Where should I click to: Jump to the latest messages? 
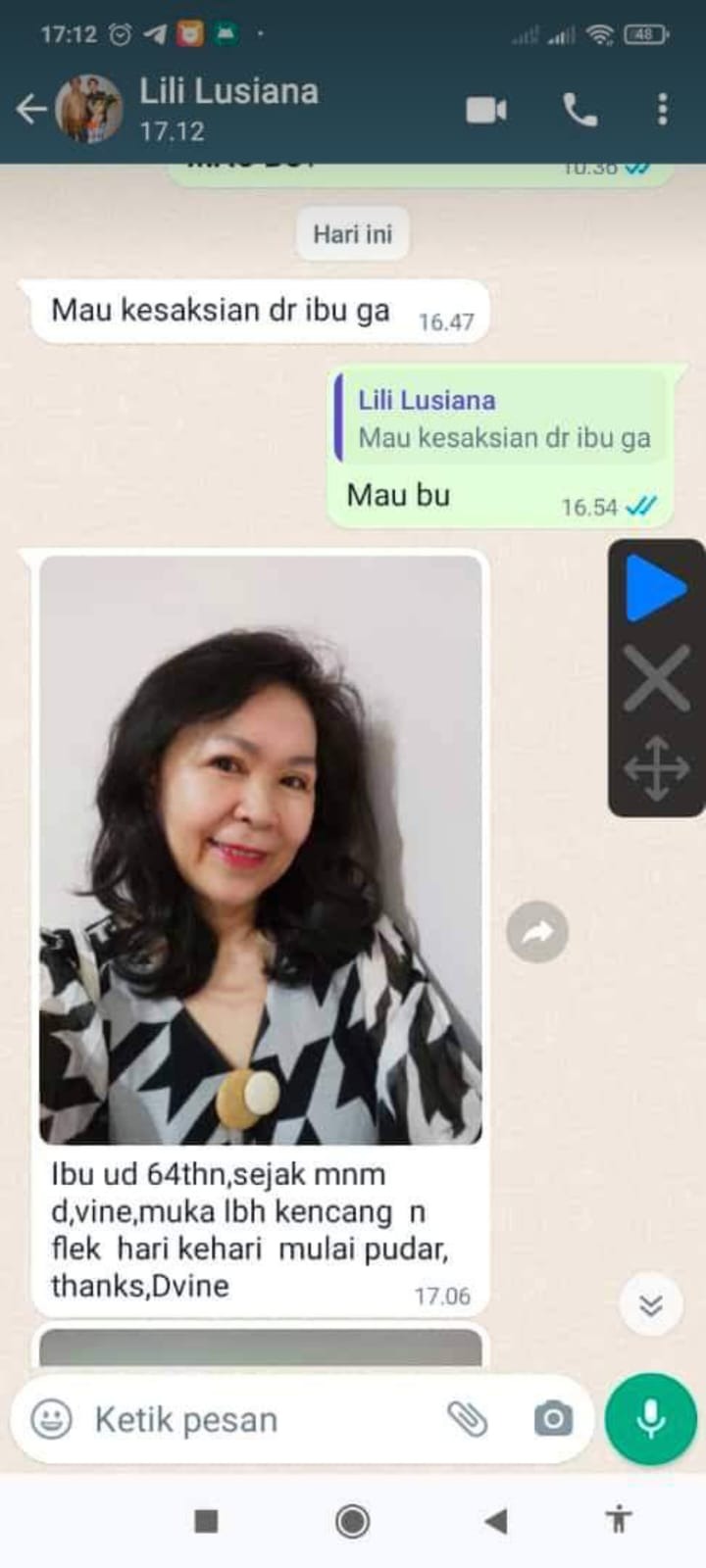[x=651, y=1304]
